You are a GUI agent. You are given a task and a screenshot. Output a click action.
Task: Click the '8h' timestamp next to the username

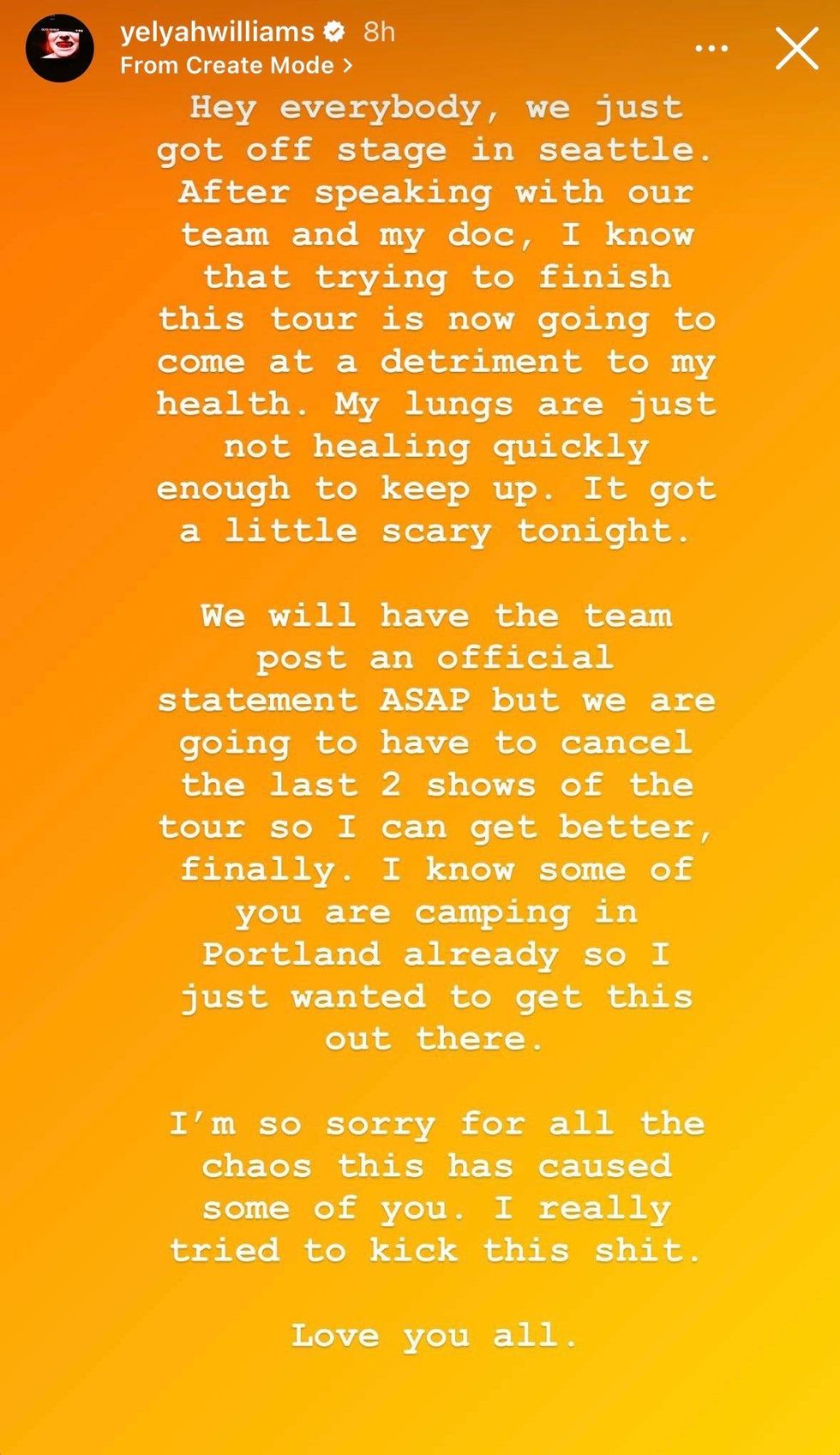click(x=378, y=33)
